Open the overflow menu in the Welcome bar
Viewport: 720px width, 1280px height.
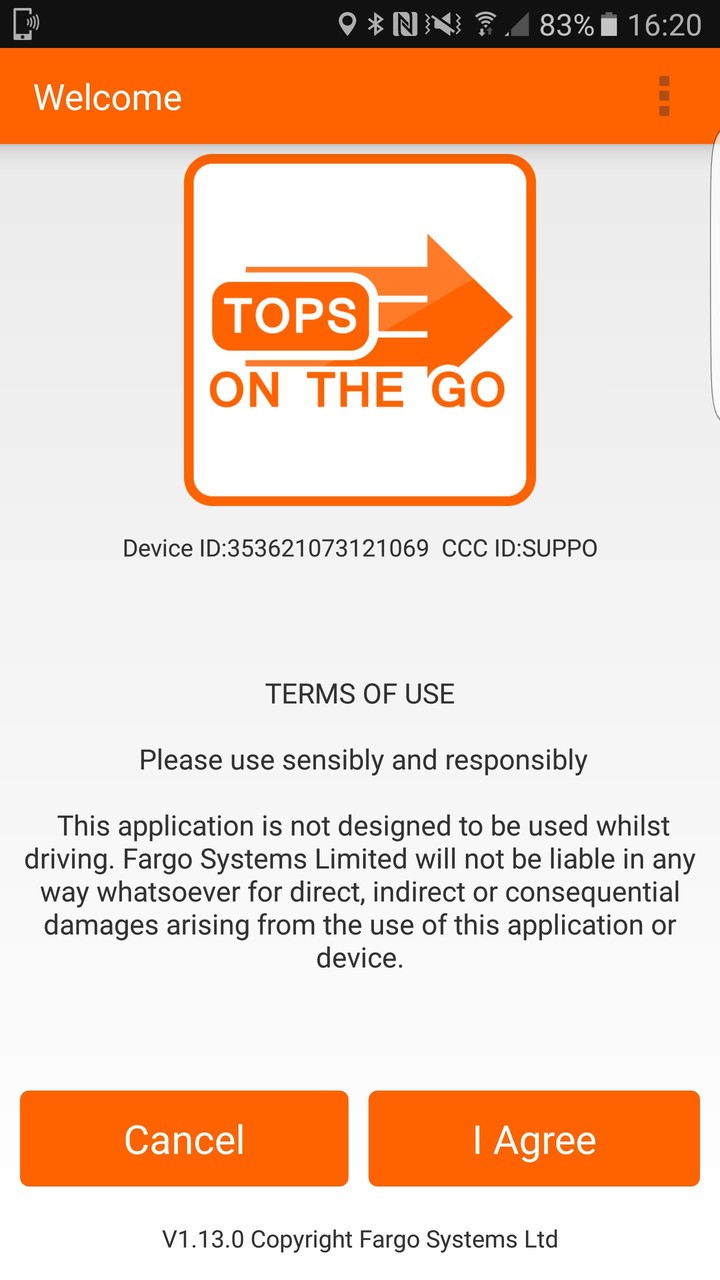pos(663,96)
